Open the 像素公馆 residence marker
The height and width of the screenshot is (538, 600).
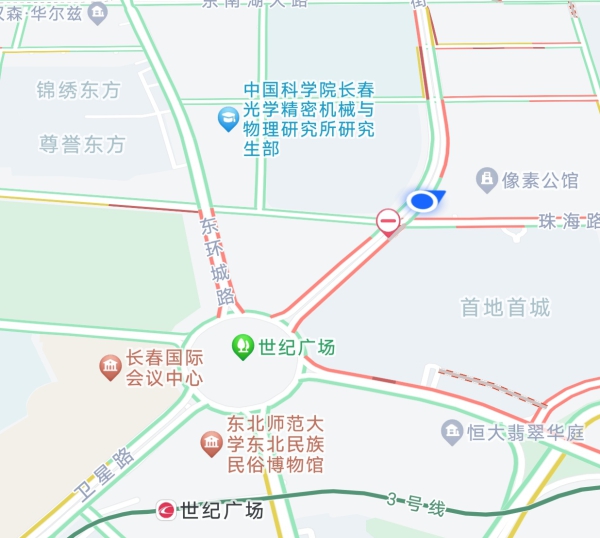[x=487, y=180]
